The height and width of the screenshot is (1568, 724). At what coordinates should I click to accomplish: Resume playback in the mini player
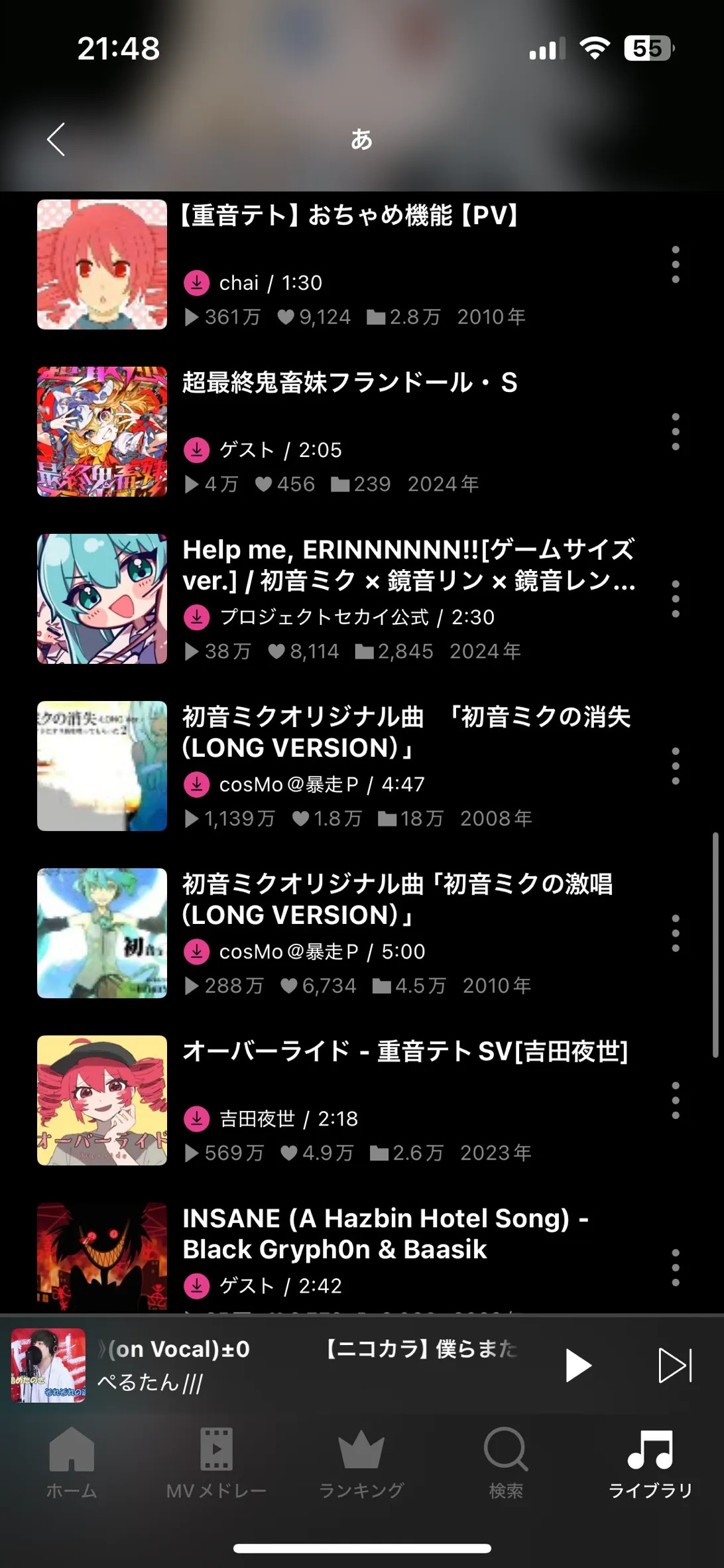pyautogui.click(x=577, y=1365)
